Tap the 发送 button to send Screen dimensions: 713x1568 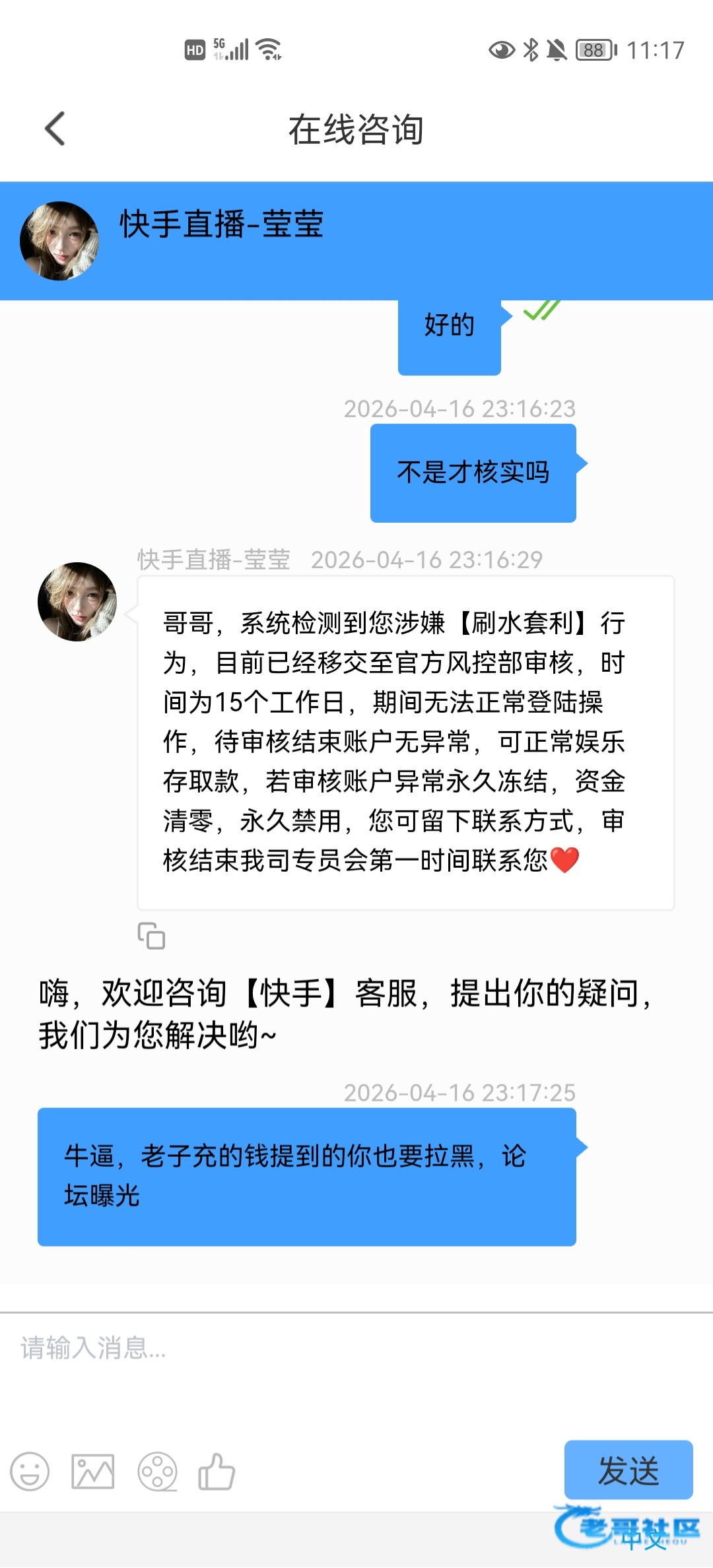click(628, 1470)
